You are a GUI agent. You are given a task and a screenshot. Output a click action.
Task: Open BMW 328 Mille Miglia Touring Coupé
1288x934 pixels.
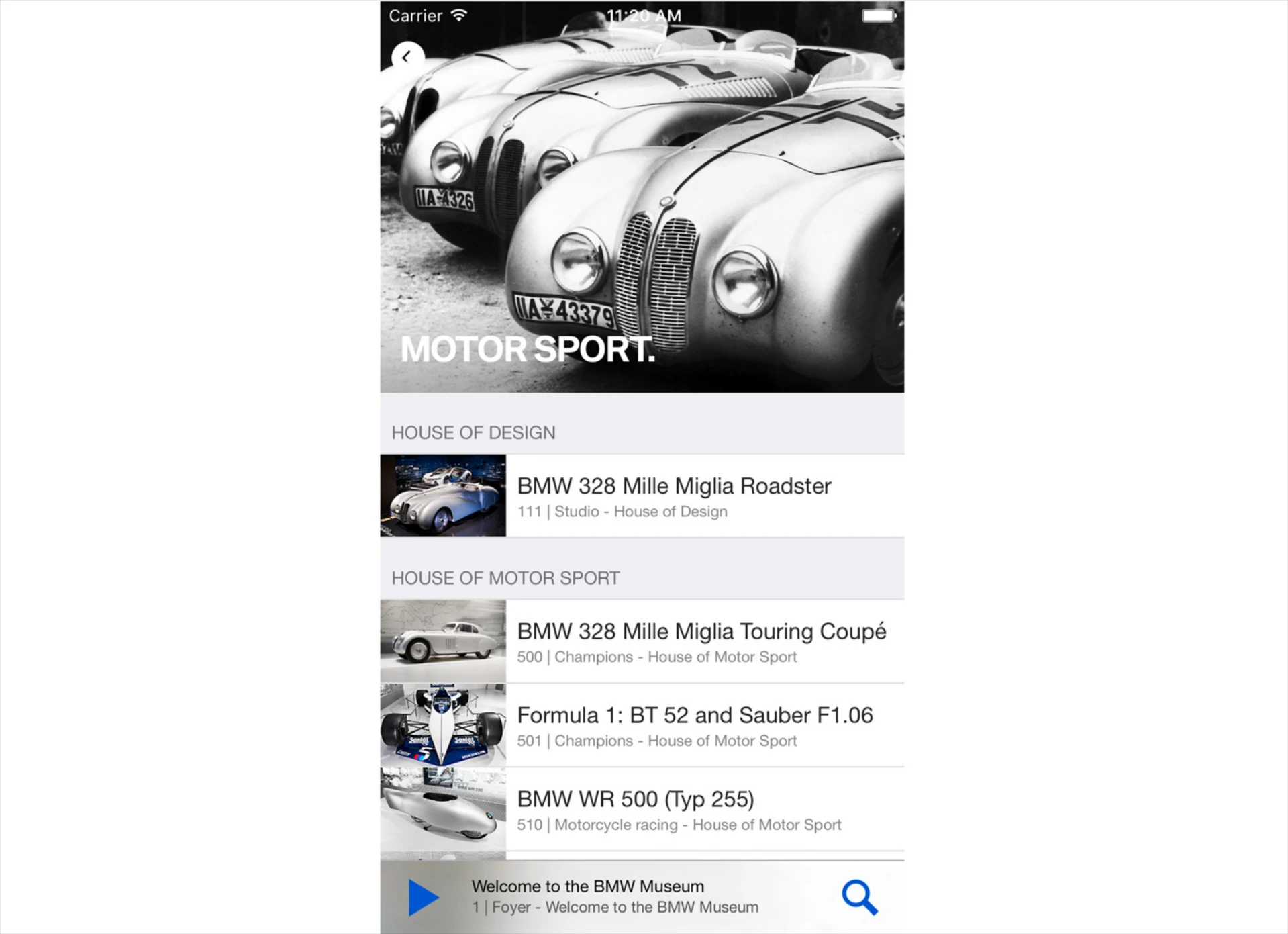[700, 641]
